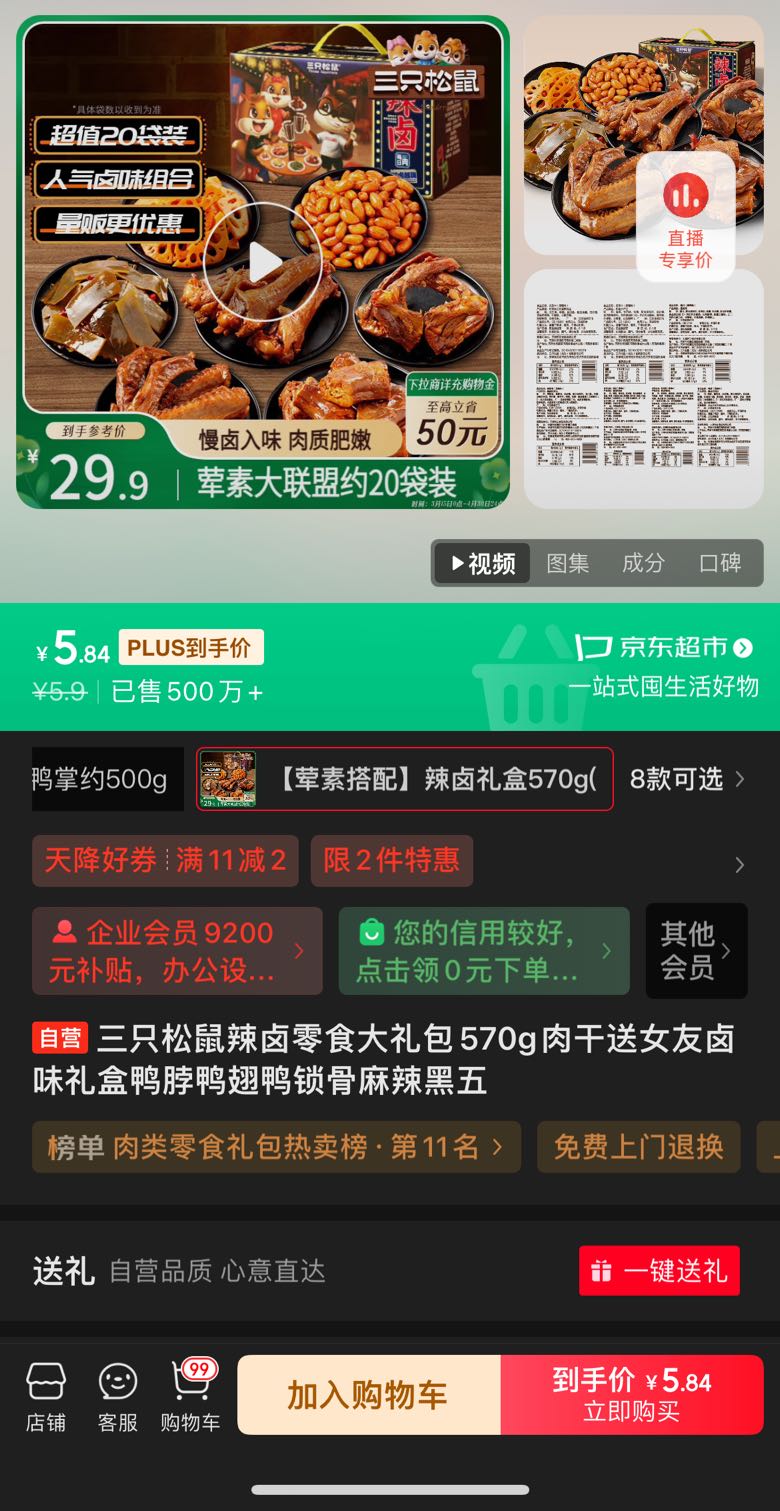
Task: Play the product video
Action: pyautogui.click(x=263, y=262)
